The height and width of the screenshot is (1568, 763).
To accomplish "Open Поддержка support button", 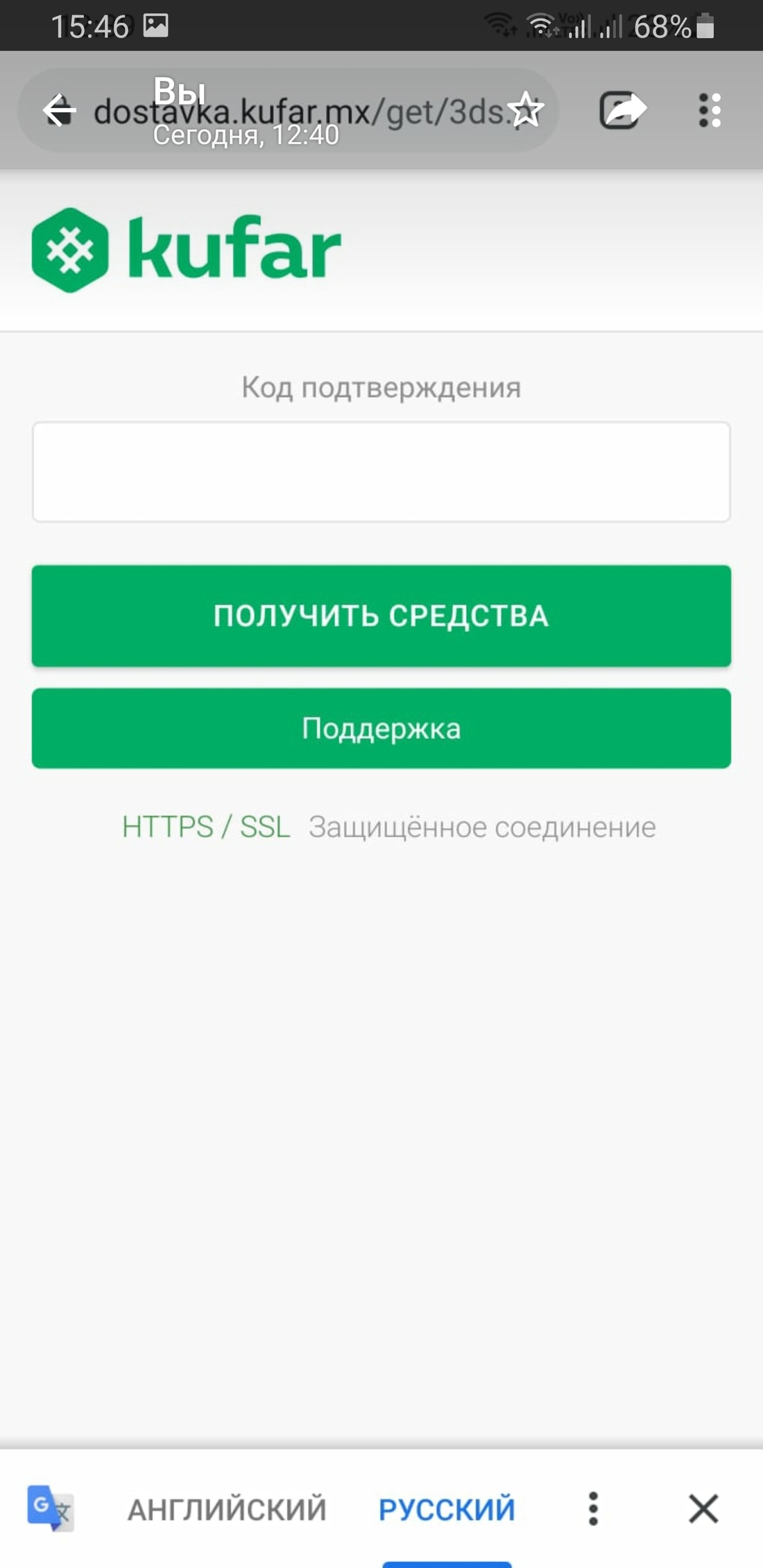I will 381,728.
